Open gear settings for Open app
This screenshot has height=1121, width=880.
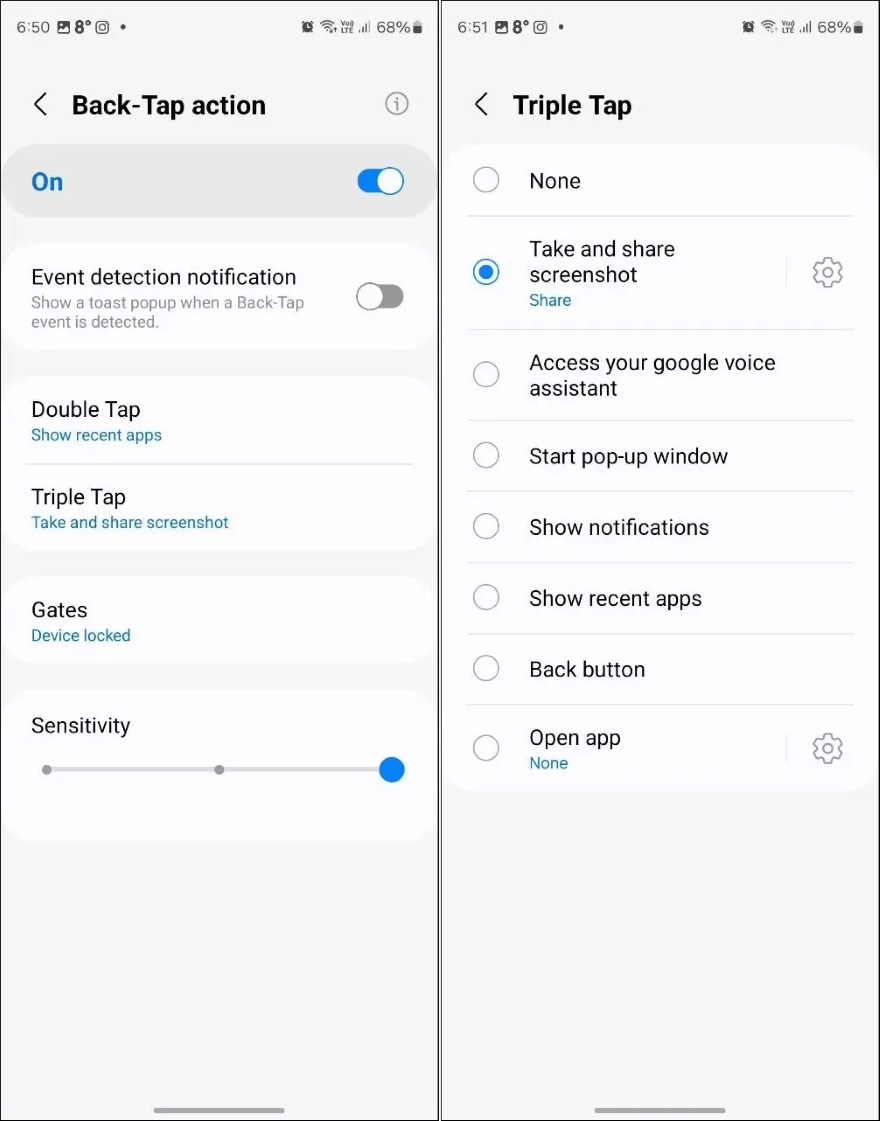(x=827, y=748)
